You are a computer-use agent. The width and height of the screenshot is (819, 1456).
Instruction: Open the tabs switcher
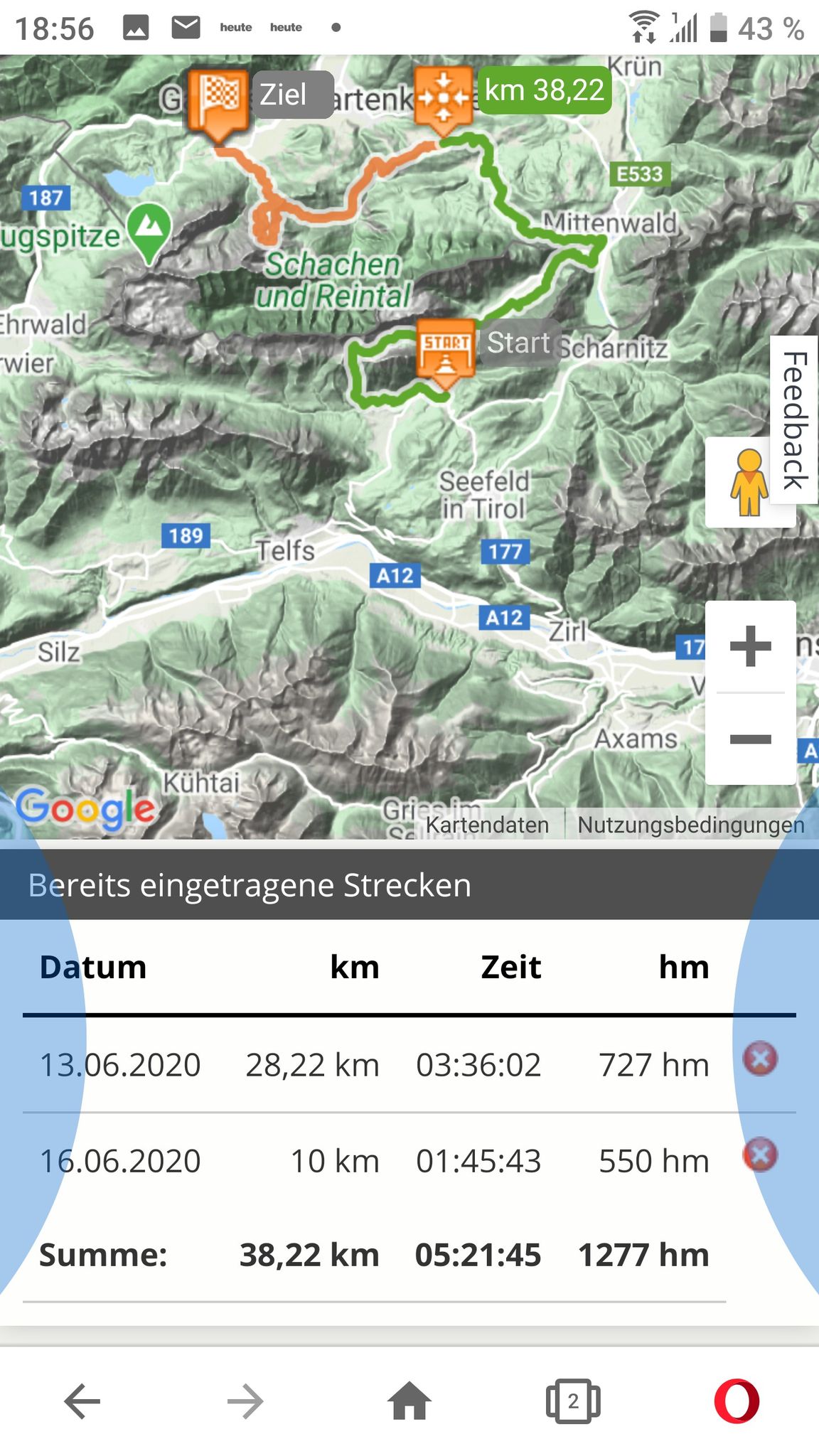click(x=573, y=1401)
